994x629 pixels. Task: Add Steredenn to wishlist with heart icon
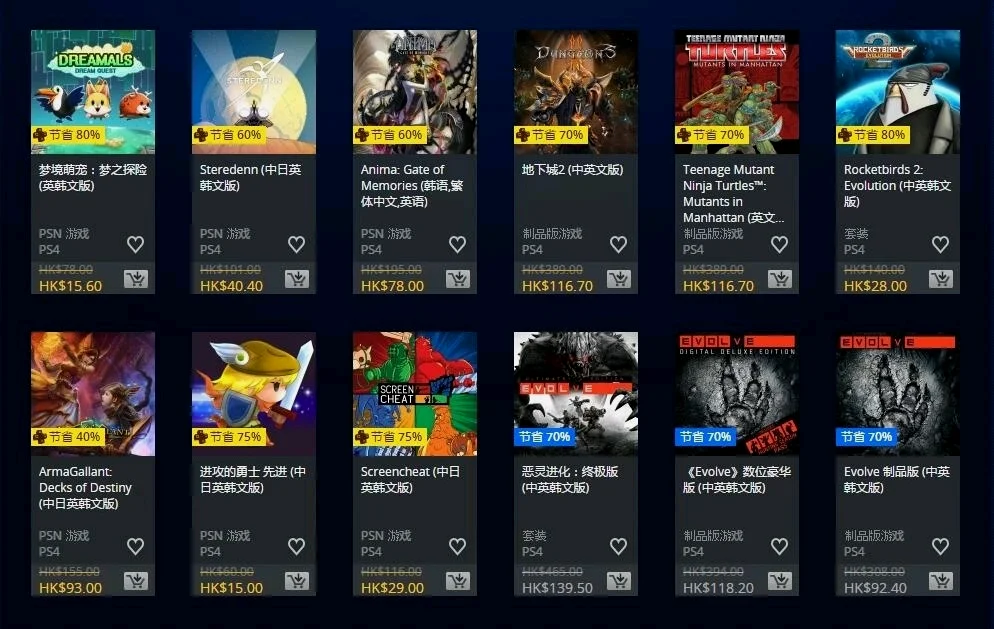coord(296,244)
